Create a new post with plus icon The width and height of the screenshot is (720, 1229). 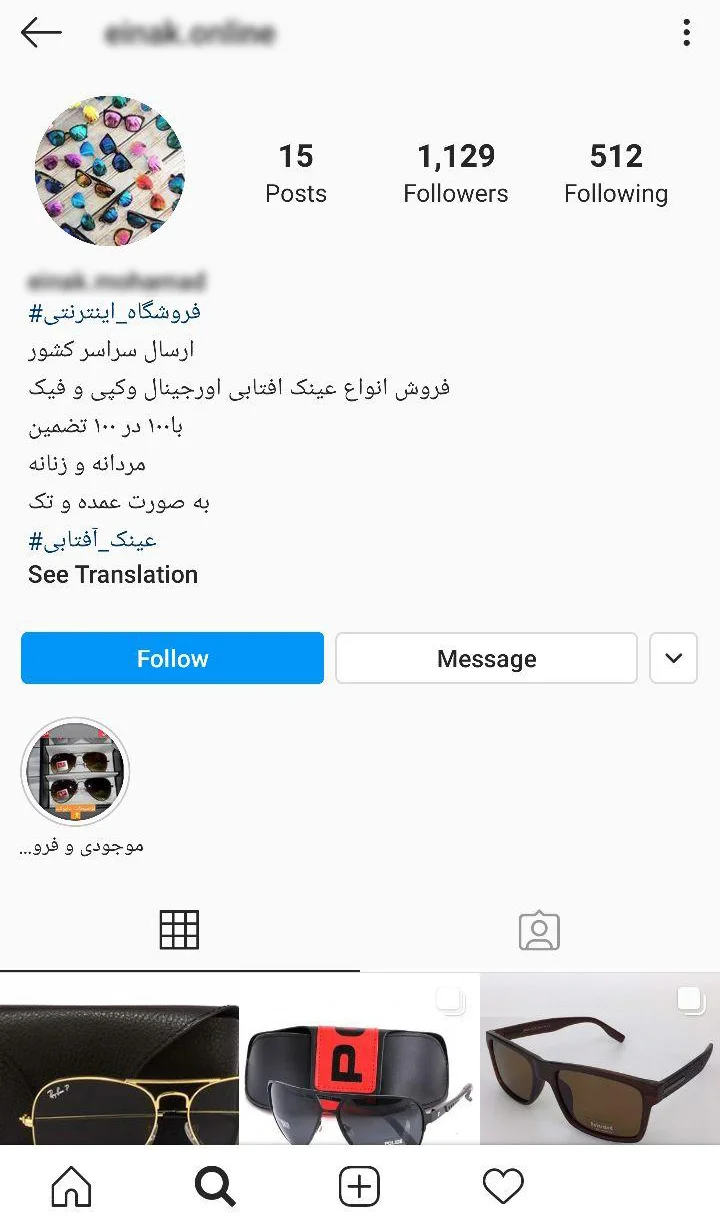(359, 1187)
